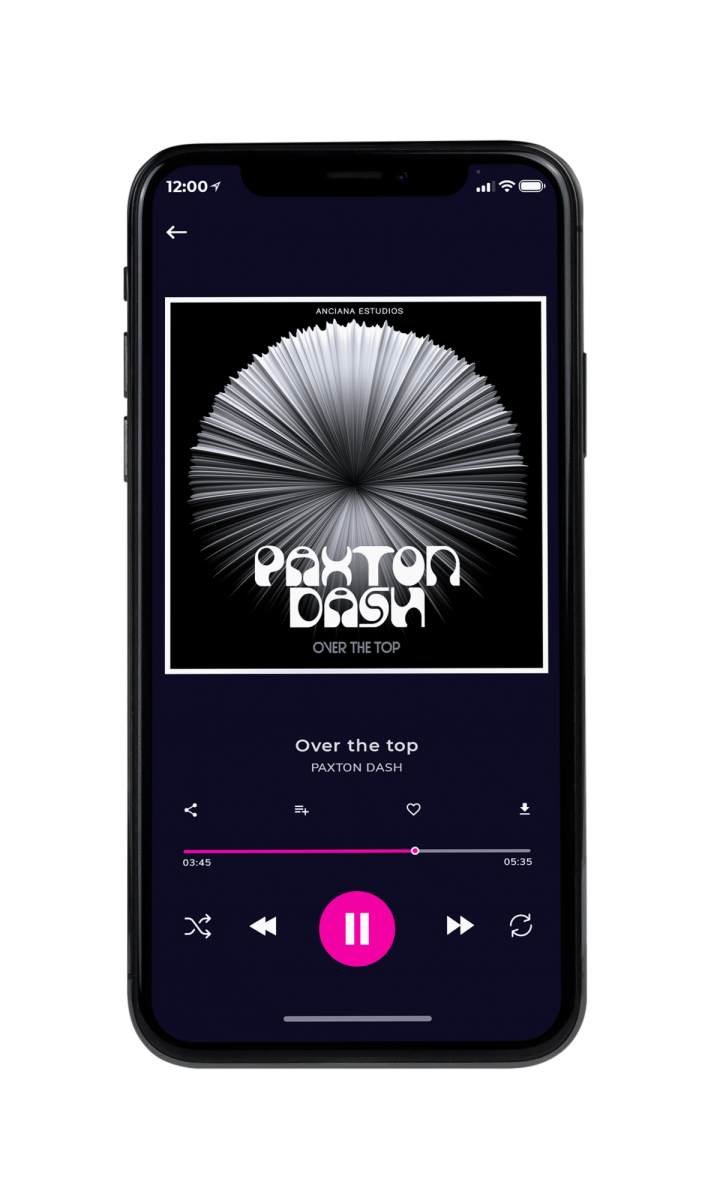Skip forward to the next track
Viewport: 720px width, 1200px height.
tap(460, 926)
